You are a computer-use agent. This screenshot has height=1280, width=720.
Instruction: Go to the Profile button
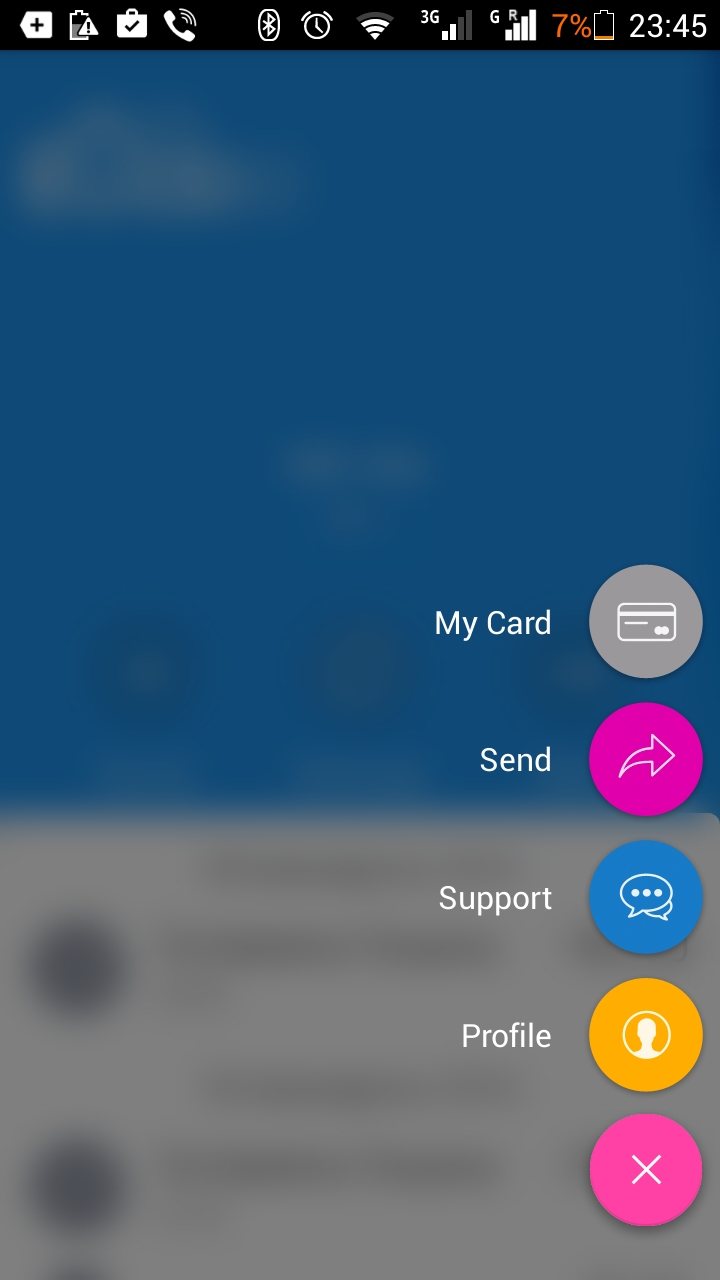click(646, 1034)
